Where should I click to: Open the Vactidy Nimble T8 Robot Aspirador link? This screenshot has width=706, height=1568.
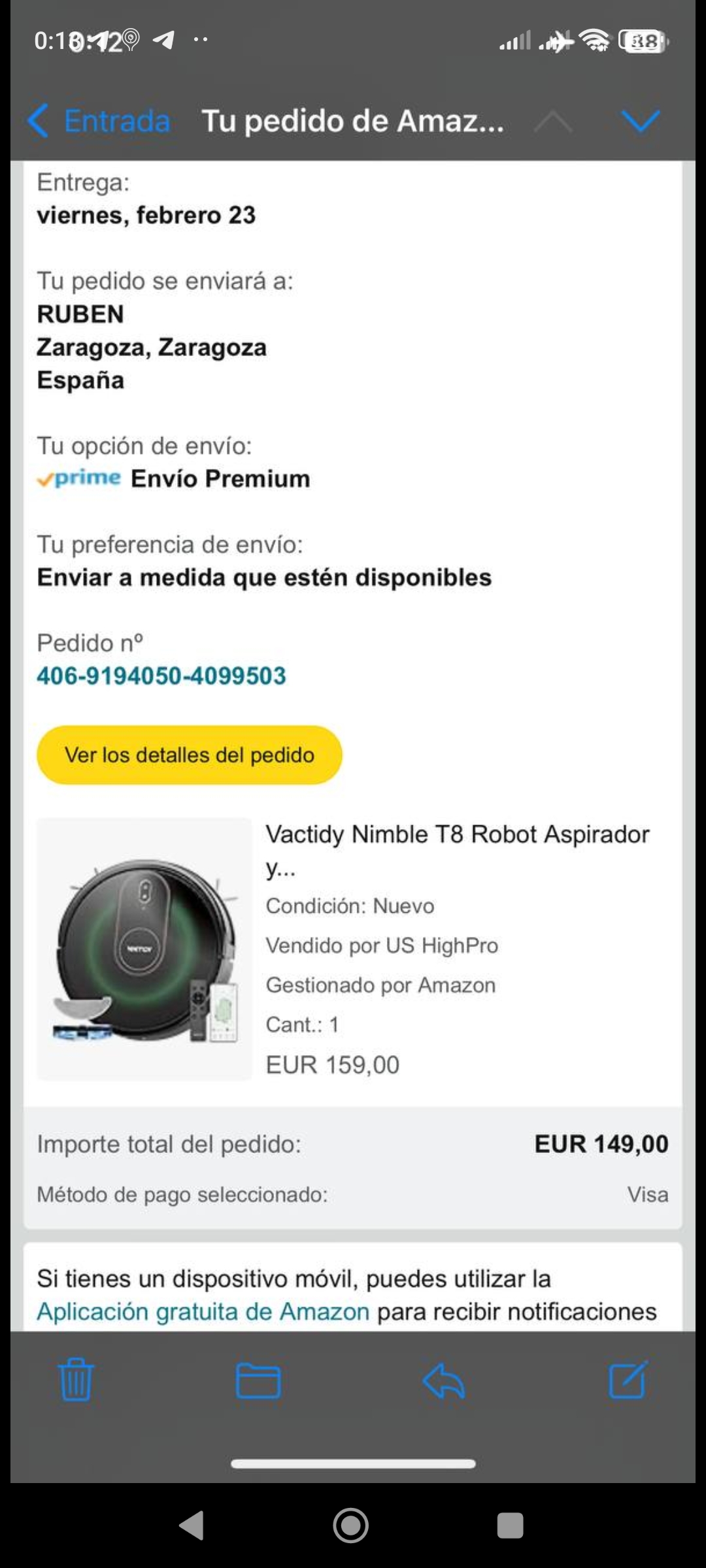(x=457, y=836)
